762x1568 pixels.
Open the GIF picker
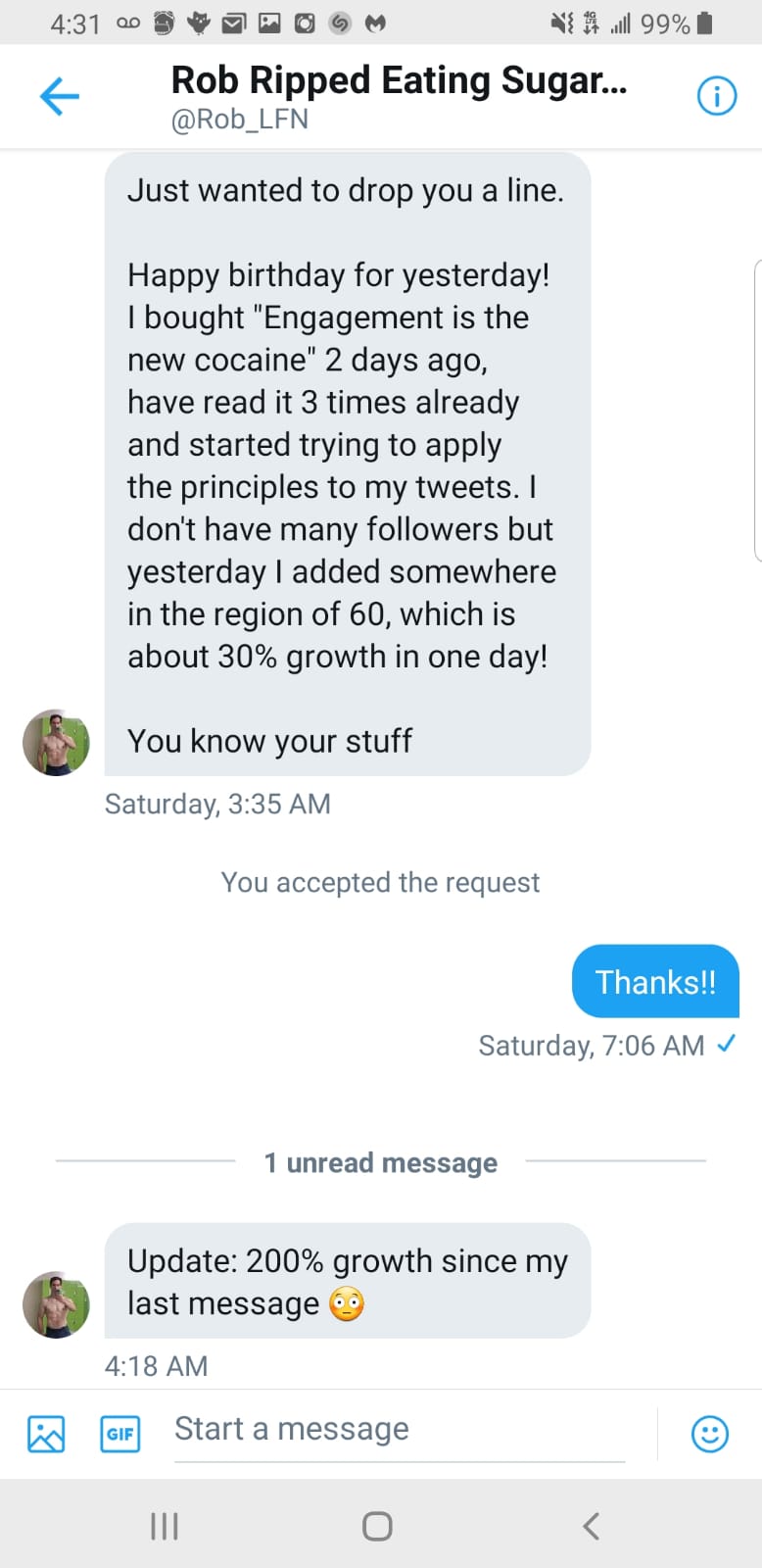pyautogui.click(x=120, y=1434)
